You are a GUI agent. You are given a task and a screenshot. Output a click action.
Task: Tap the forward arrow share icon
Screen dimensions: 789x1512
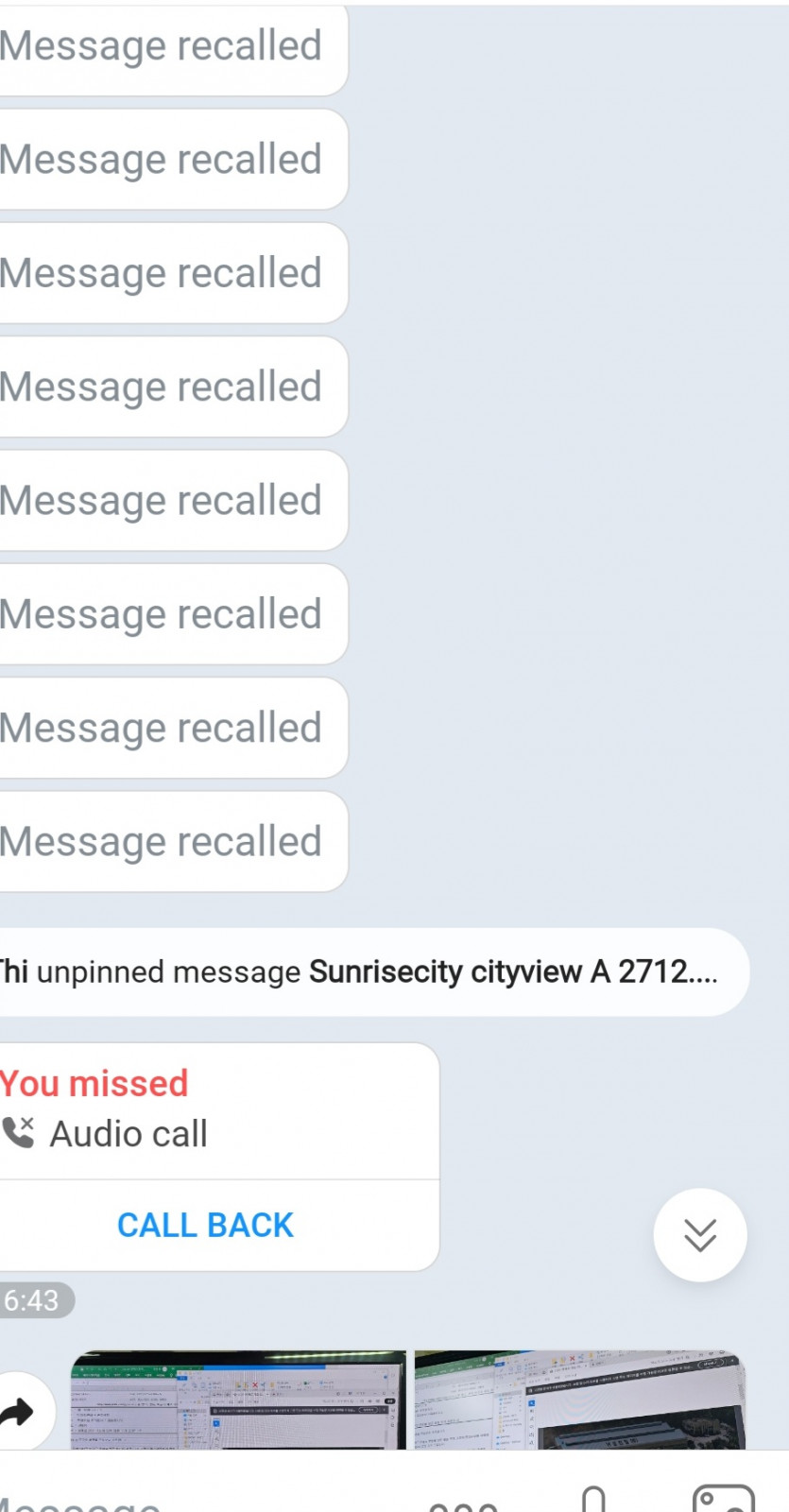(x=17, y=1411)
